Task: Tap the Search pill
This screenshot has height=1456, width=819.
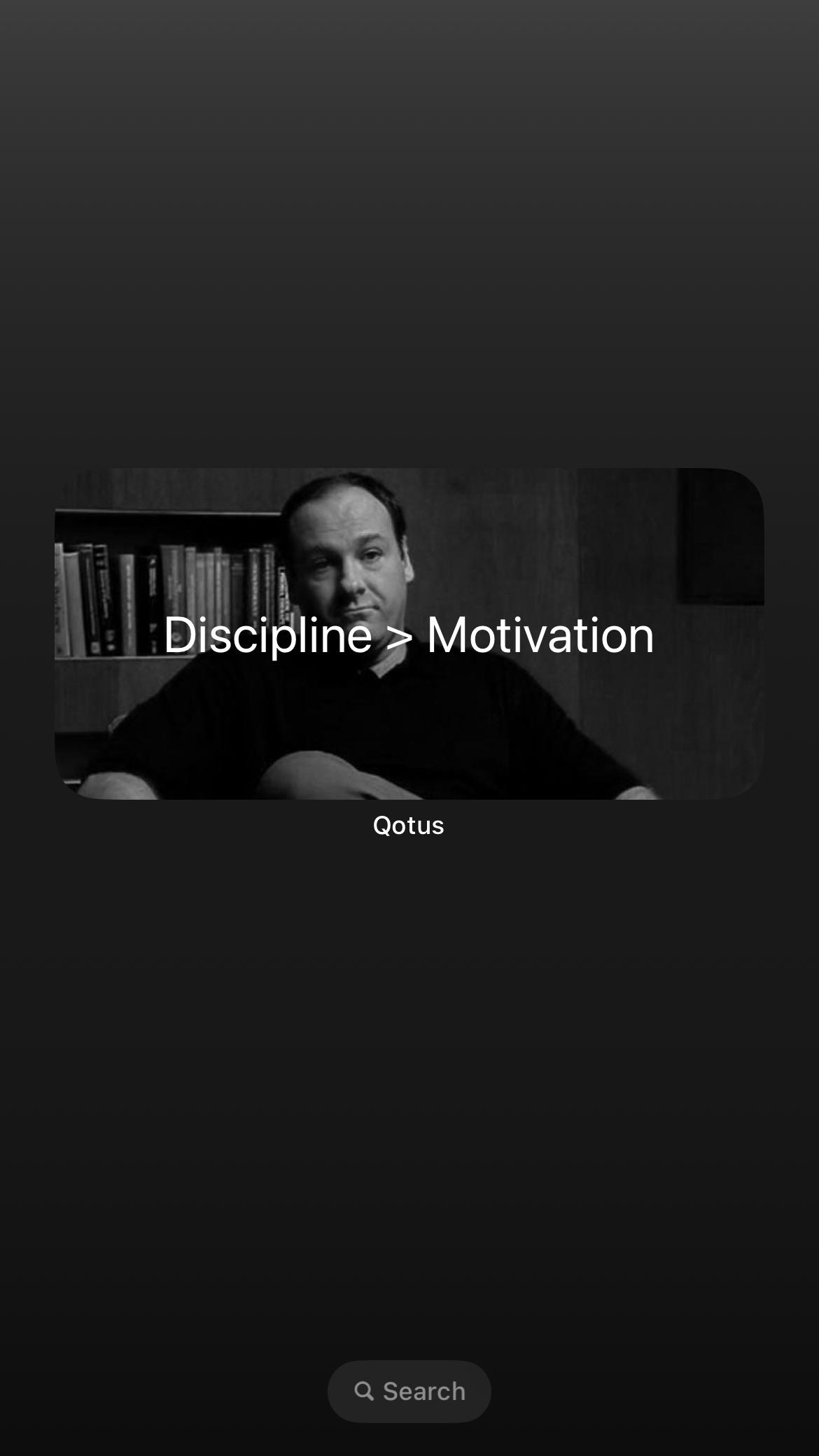Action: [x=409, y=1391]
